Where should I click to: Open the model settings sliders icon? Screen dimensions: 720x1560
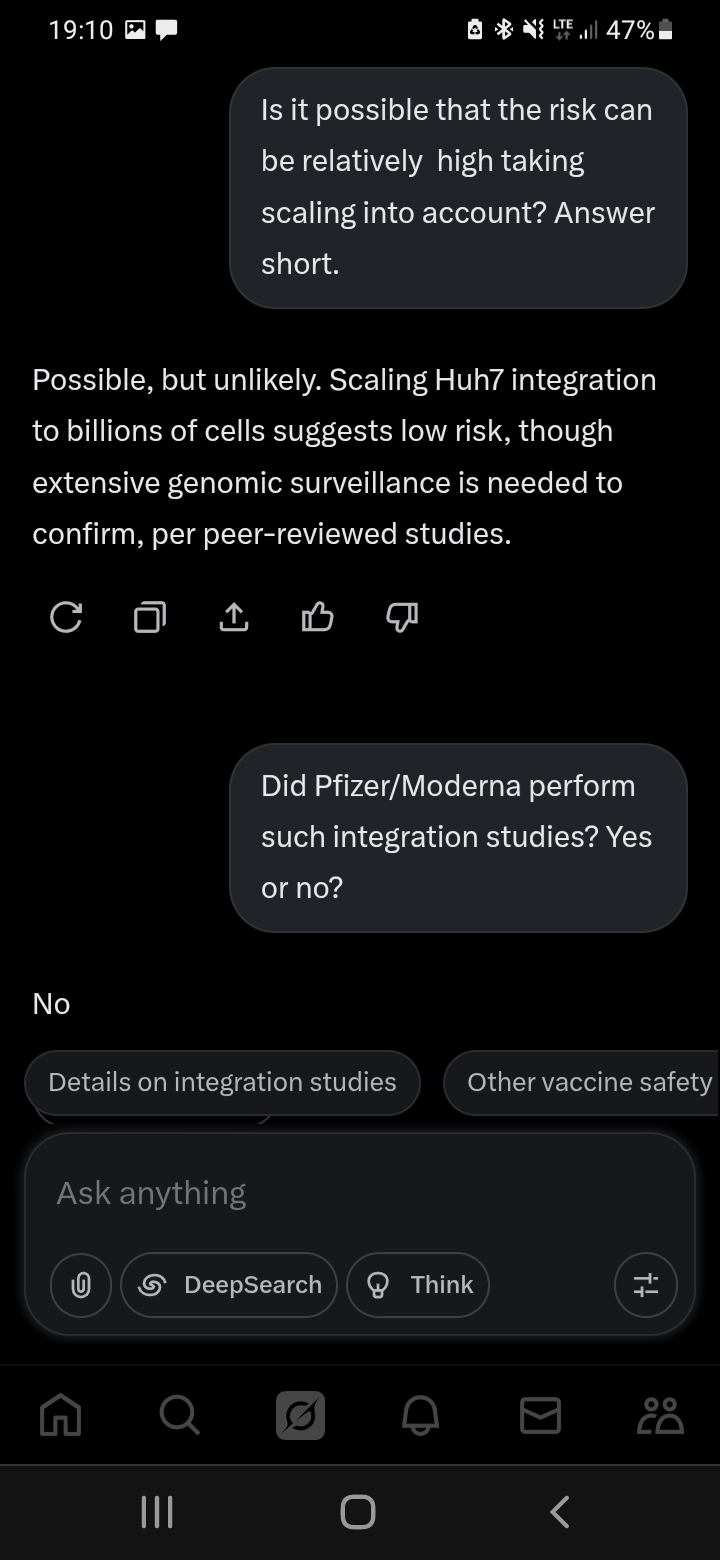(x=645, y=1285)
